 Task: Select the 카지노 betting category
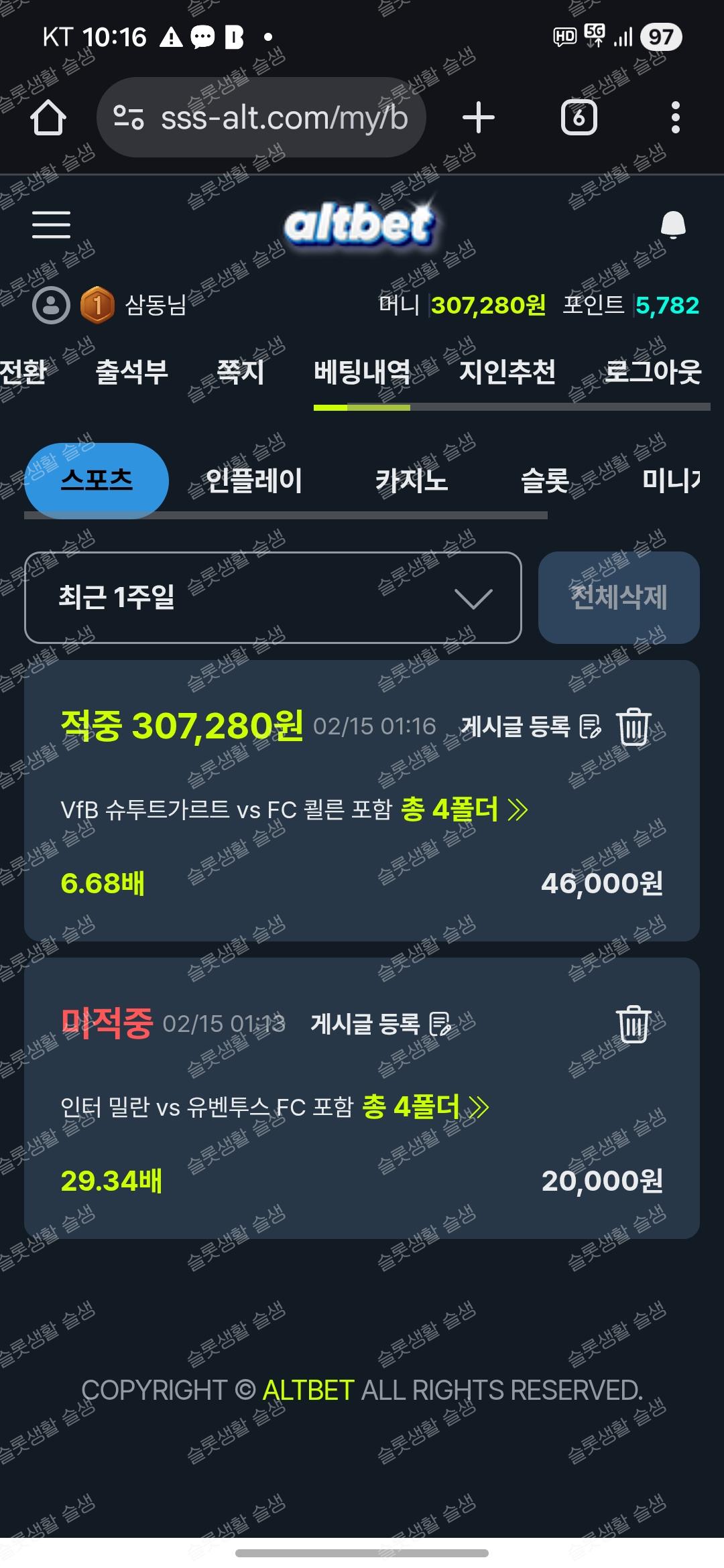(x=411, y=480)
